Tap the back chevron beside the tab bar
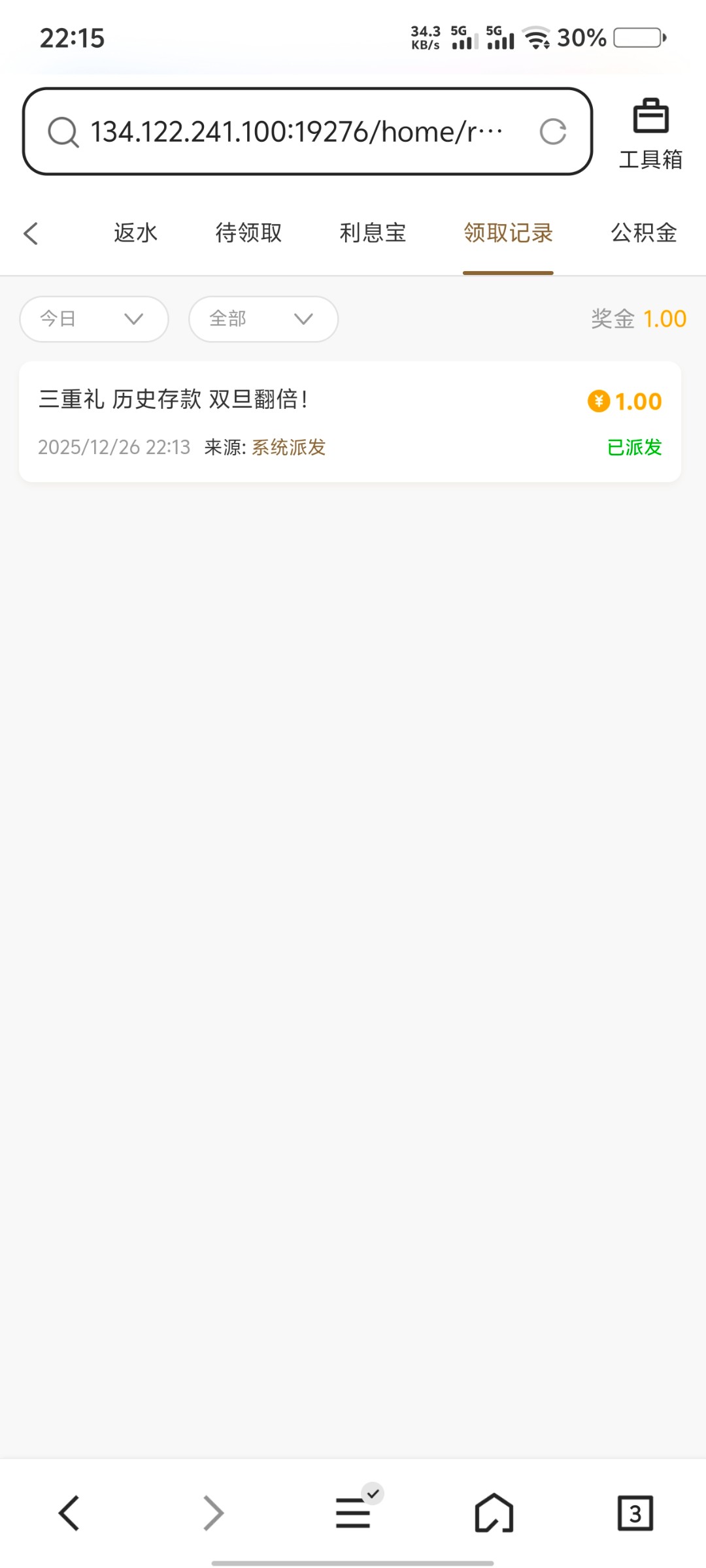 point(31,233)
